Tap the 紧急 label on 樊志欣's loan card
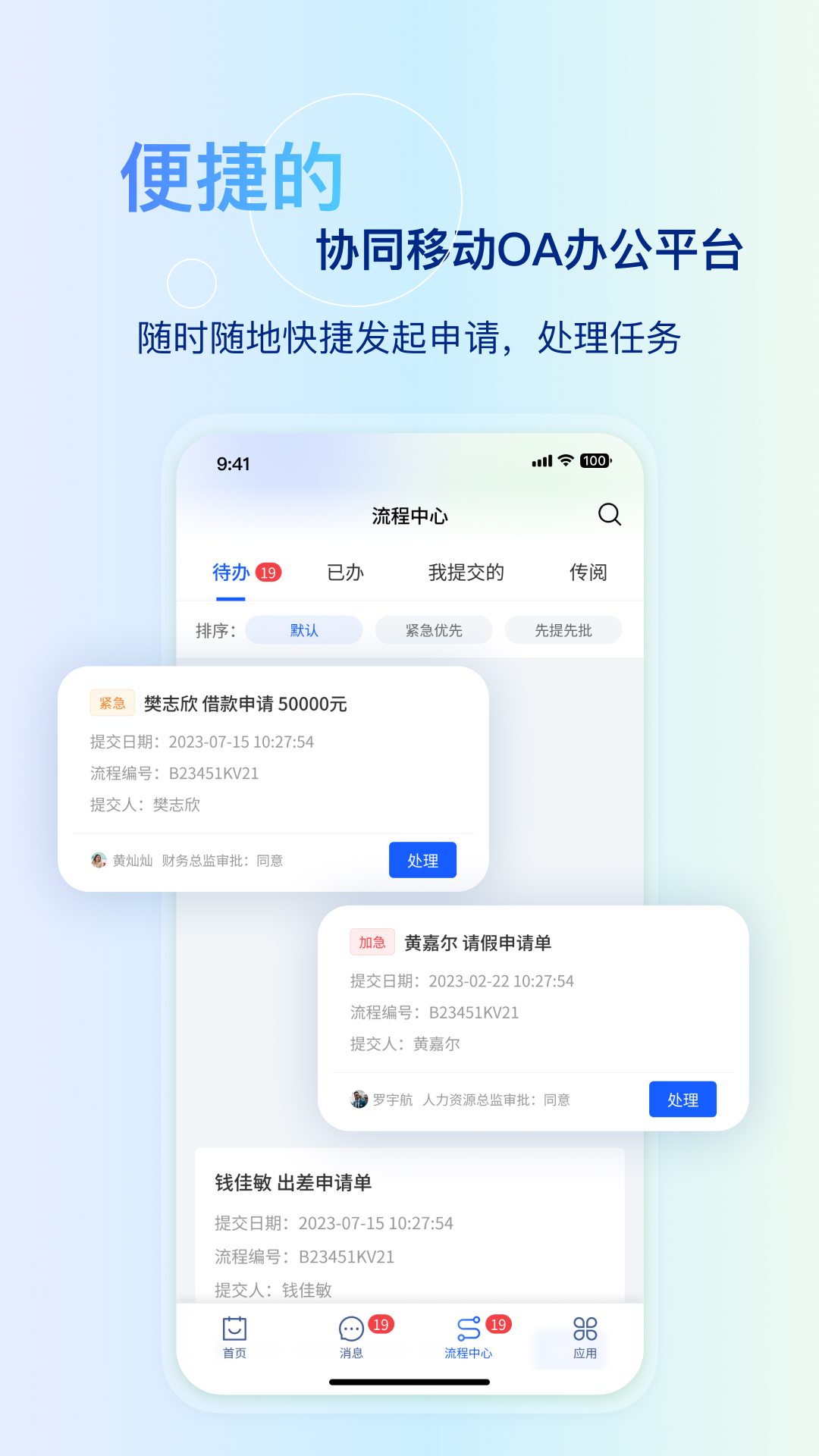Screen dimensions: 819x1456 pyautogui.click(x=112, y=704)
